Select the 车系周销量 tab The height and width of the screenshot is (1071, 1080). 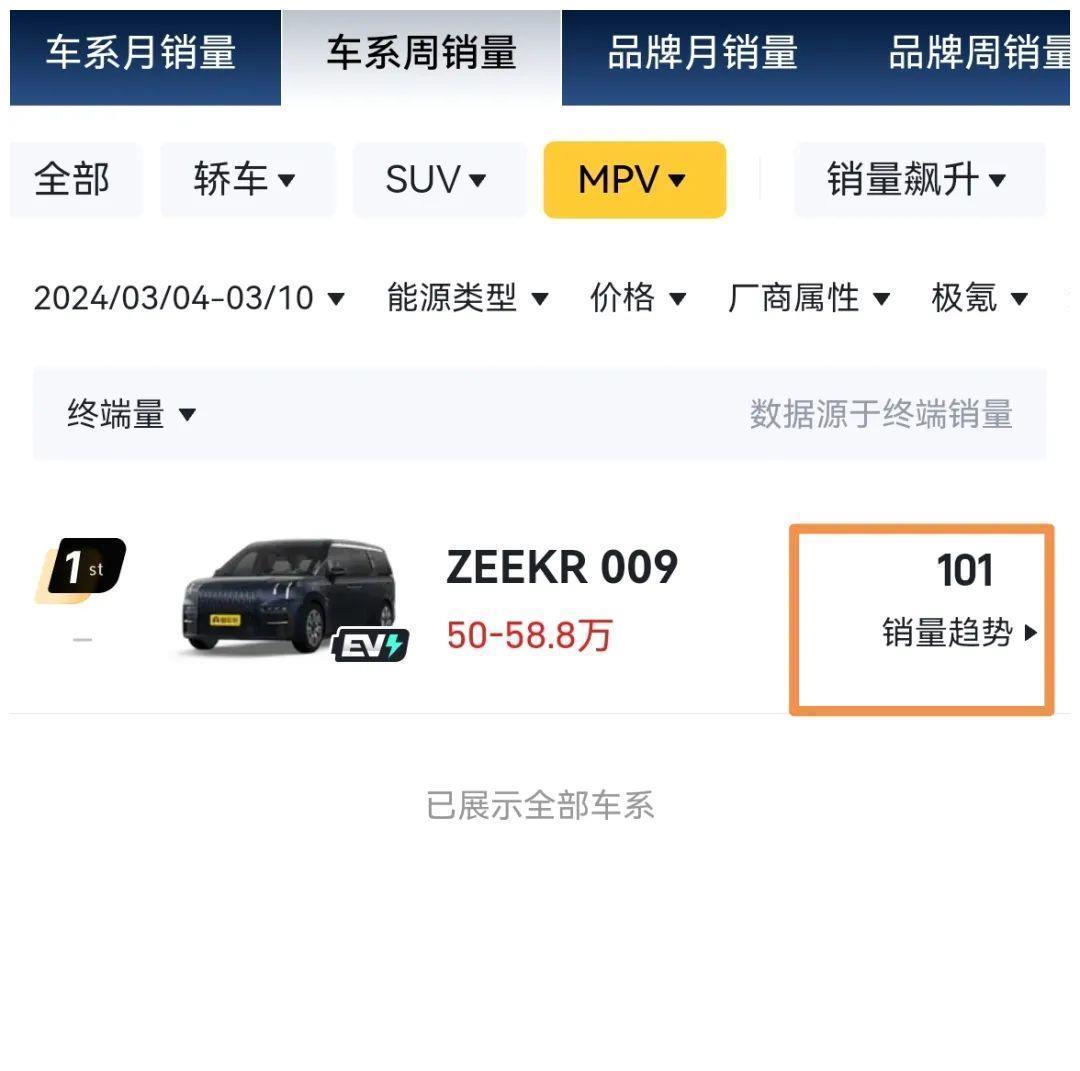pyautogui.click(x=421, y=54)
